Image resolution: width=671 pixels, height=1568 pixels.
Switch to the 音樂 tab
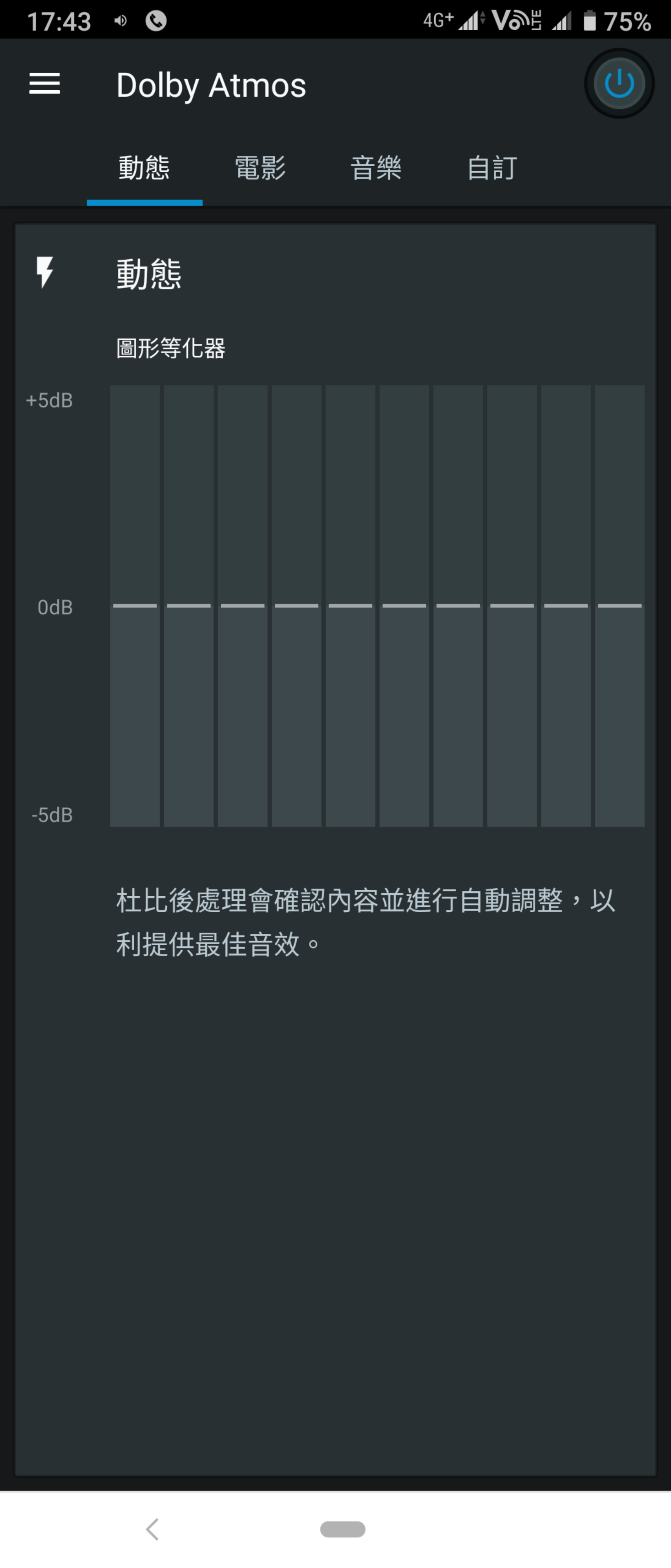(x=376, y=169)
